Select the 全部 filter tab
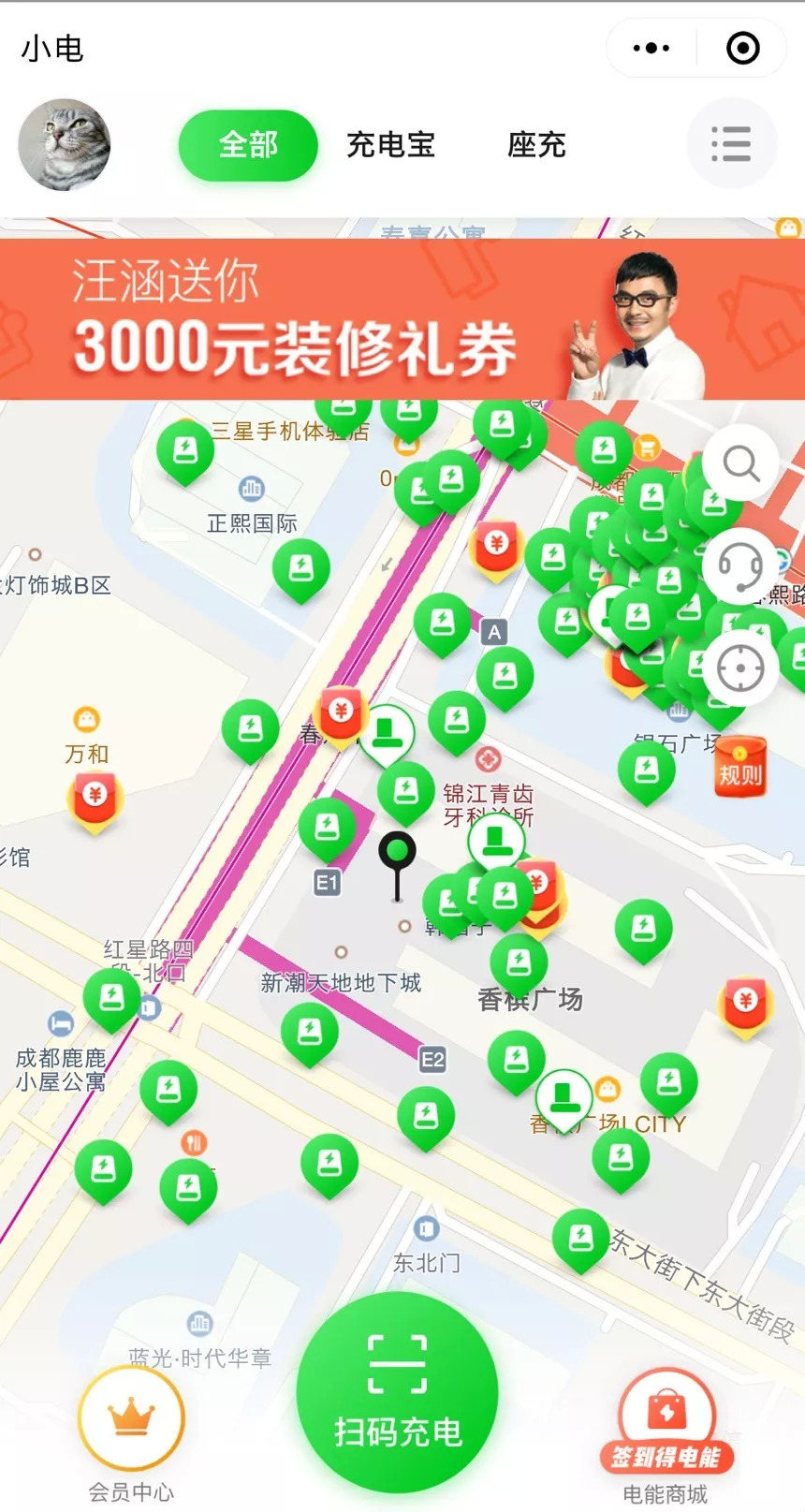 [x=248, y=145]
